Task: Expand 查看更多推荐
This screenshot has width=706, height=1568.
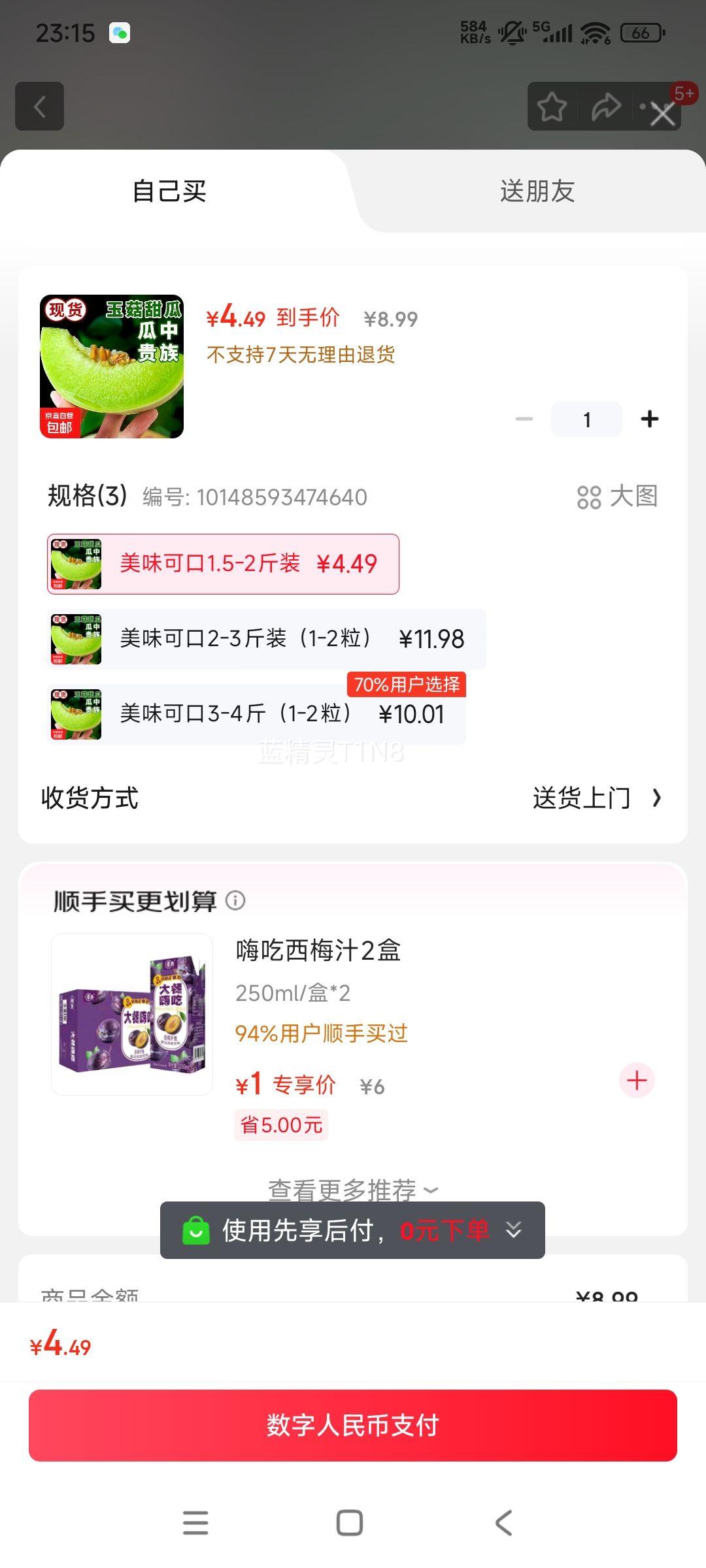Action: [352, 1189]
